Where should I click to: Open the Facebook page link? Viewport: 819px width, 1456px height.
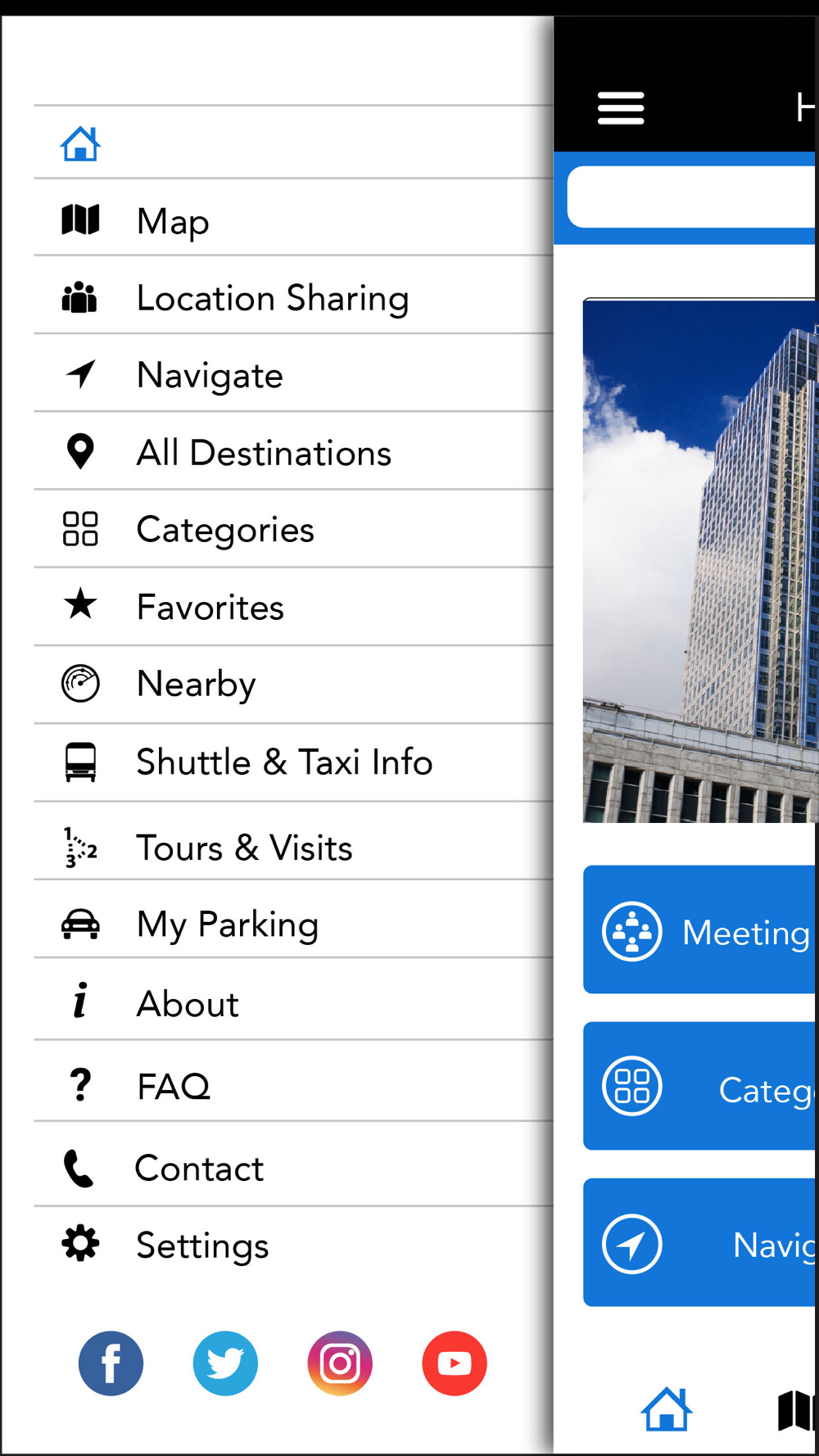pos(111,1363)
